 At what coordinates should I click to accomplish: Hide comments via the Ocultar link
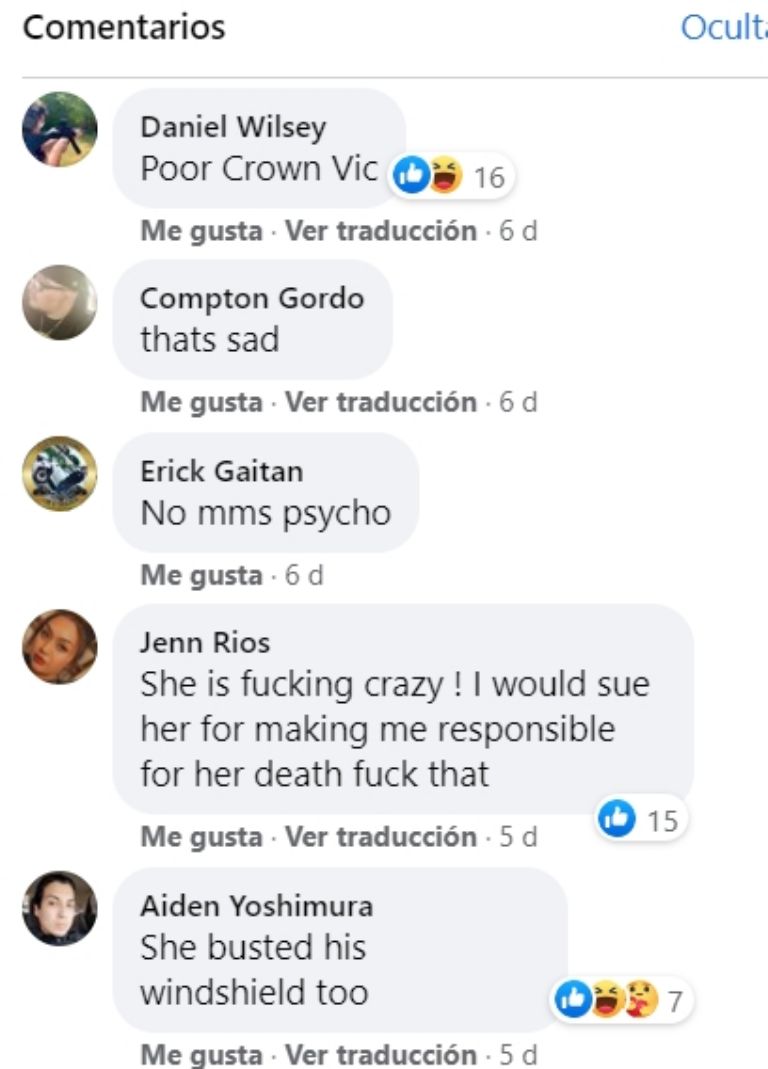click(724, 28)
